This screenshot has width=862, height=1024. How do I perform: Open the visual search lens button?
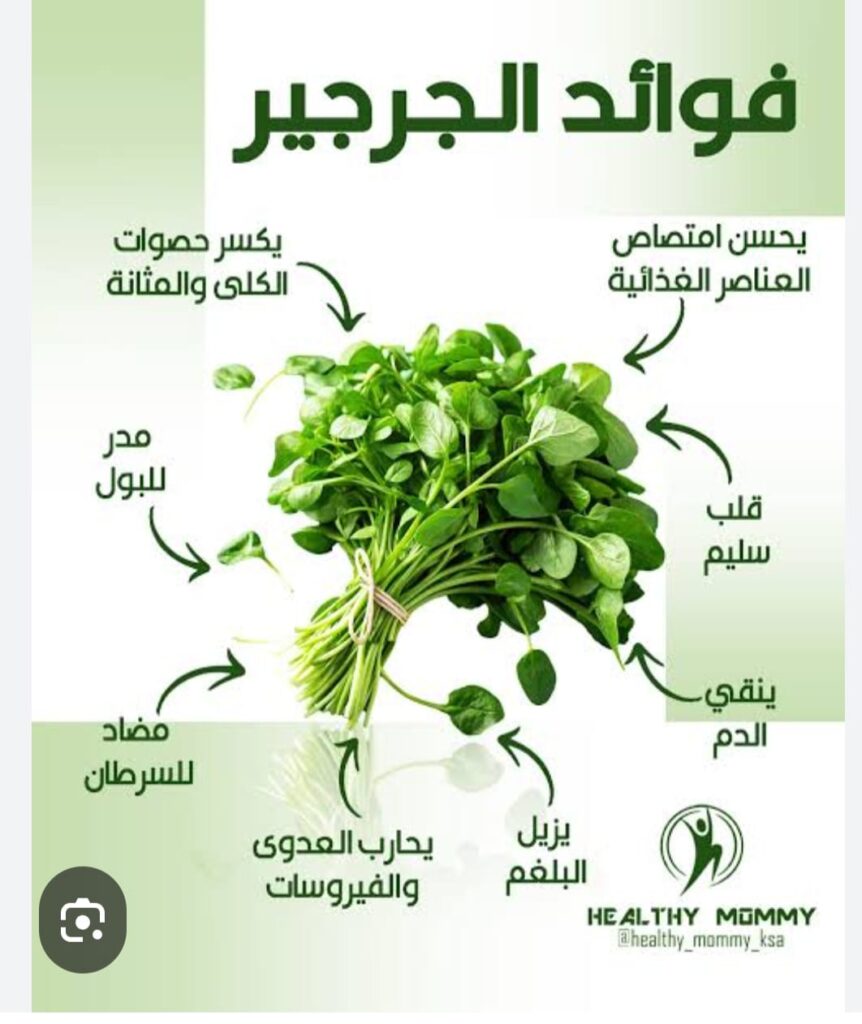[82, 921]
